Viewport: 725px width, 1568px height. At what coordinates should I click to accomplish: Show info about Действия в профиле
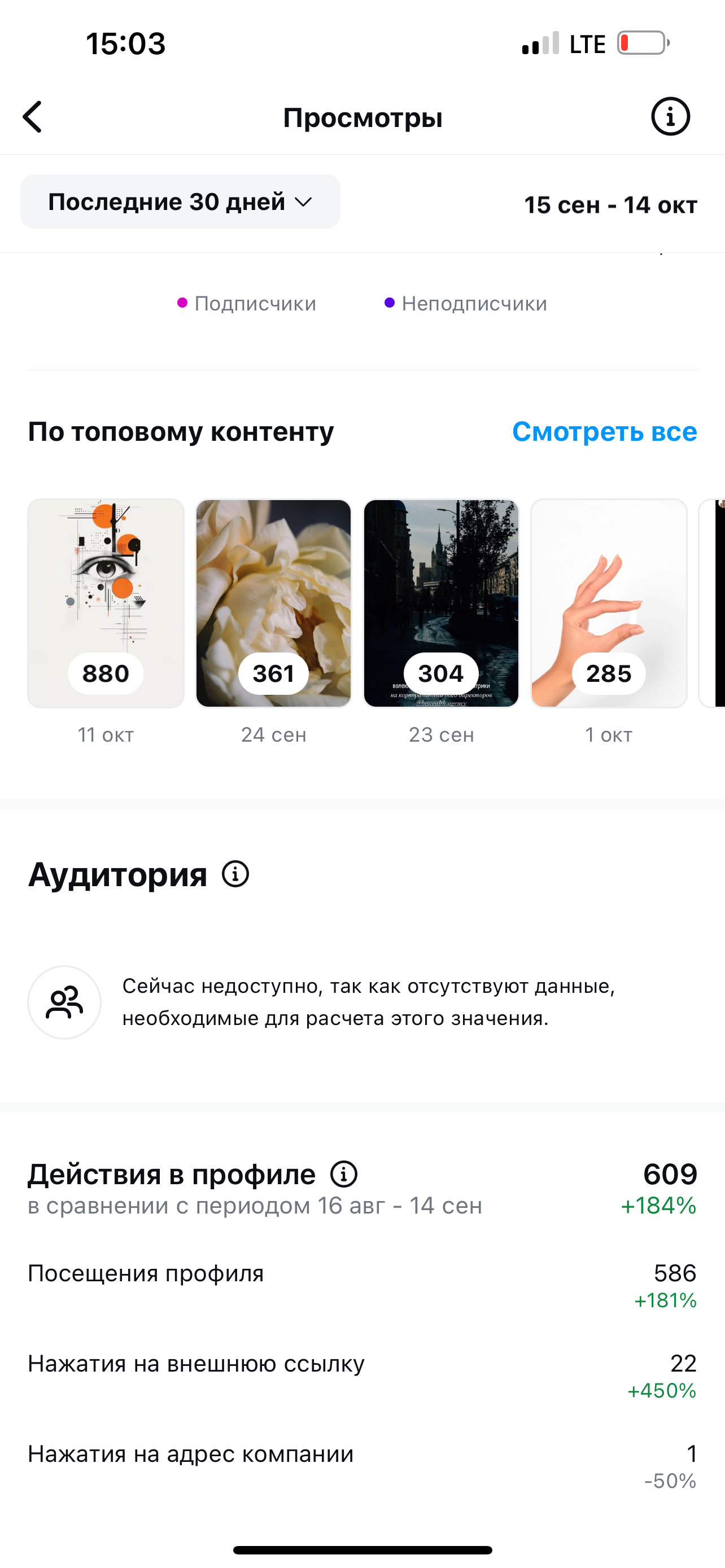click(x=344, y=1174)
